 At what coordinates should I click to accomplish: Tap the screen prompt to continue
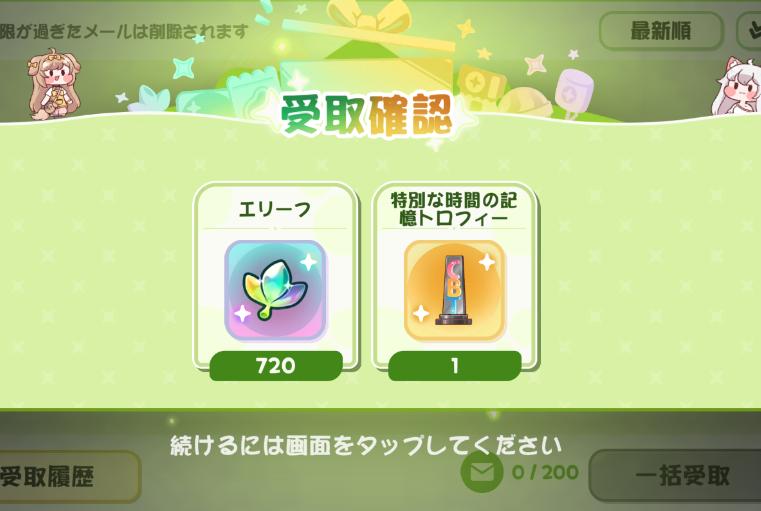[x=363, y=444]
